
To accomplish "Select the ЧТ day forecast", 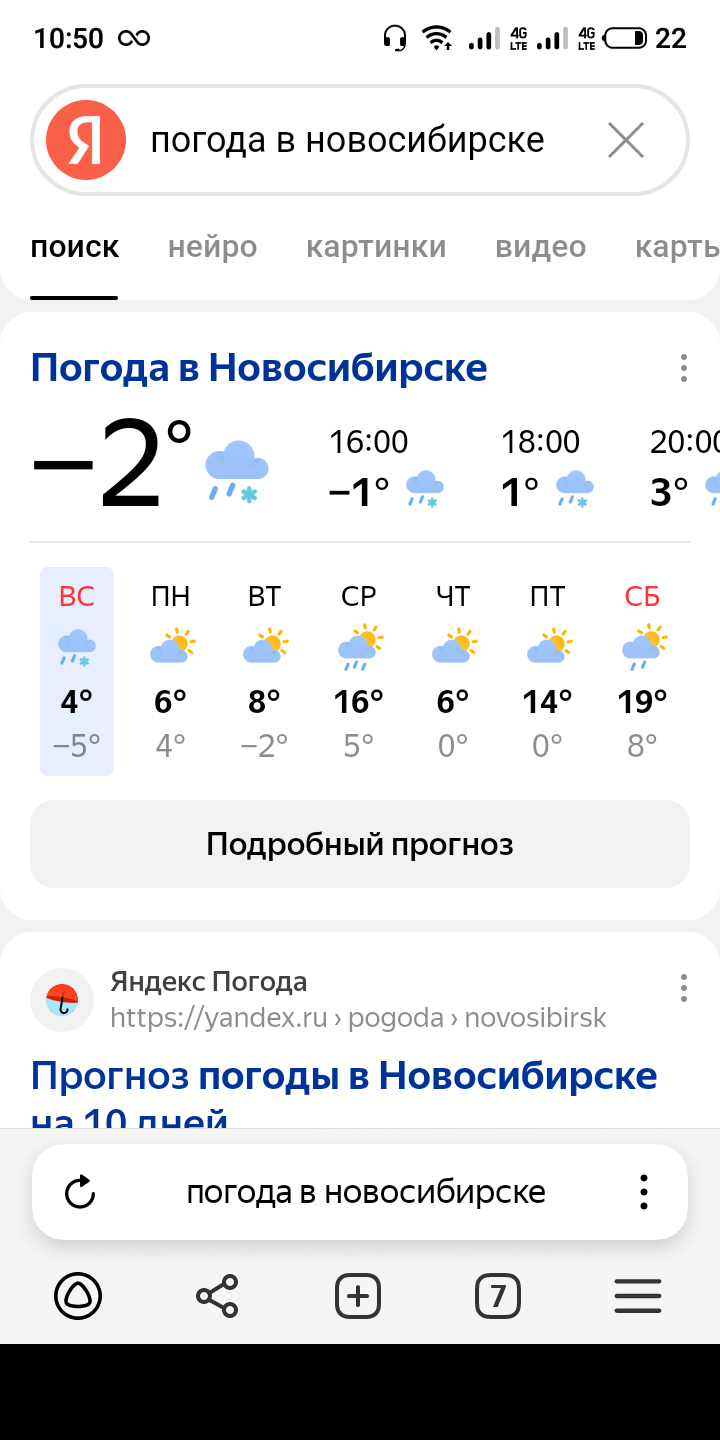I will pyautogui.click(x=453, y=670).
